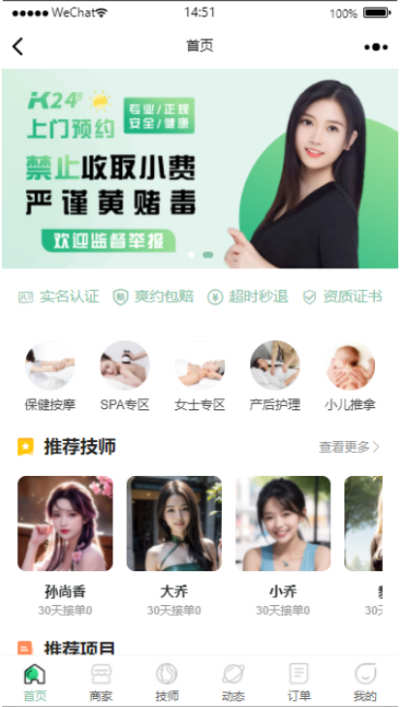Open the 动态 tab
Viewport: 401px width, 707px height.
pyautogui.click(x=233, y=682)
